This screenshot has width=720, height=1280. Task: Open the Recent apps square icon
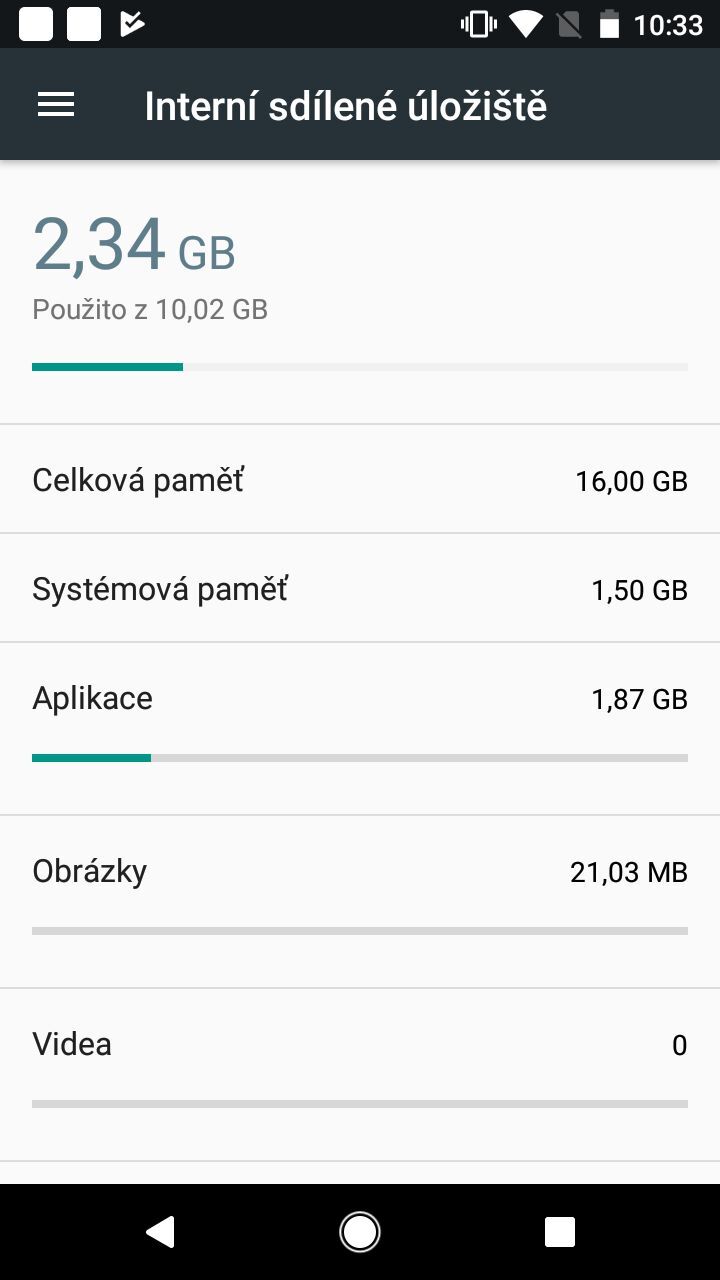tap(560, 1231)
